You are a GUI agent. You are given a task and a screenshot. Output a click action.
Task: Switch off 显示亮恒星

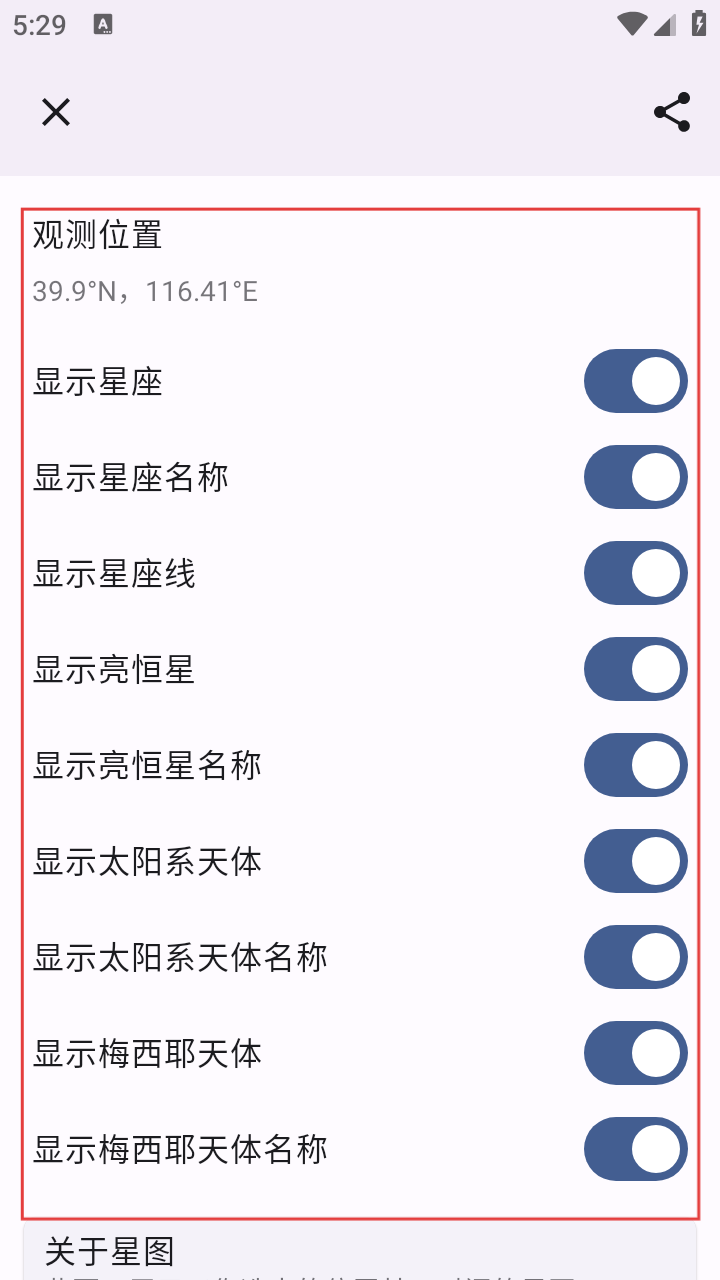[636, 669]
